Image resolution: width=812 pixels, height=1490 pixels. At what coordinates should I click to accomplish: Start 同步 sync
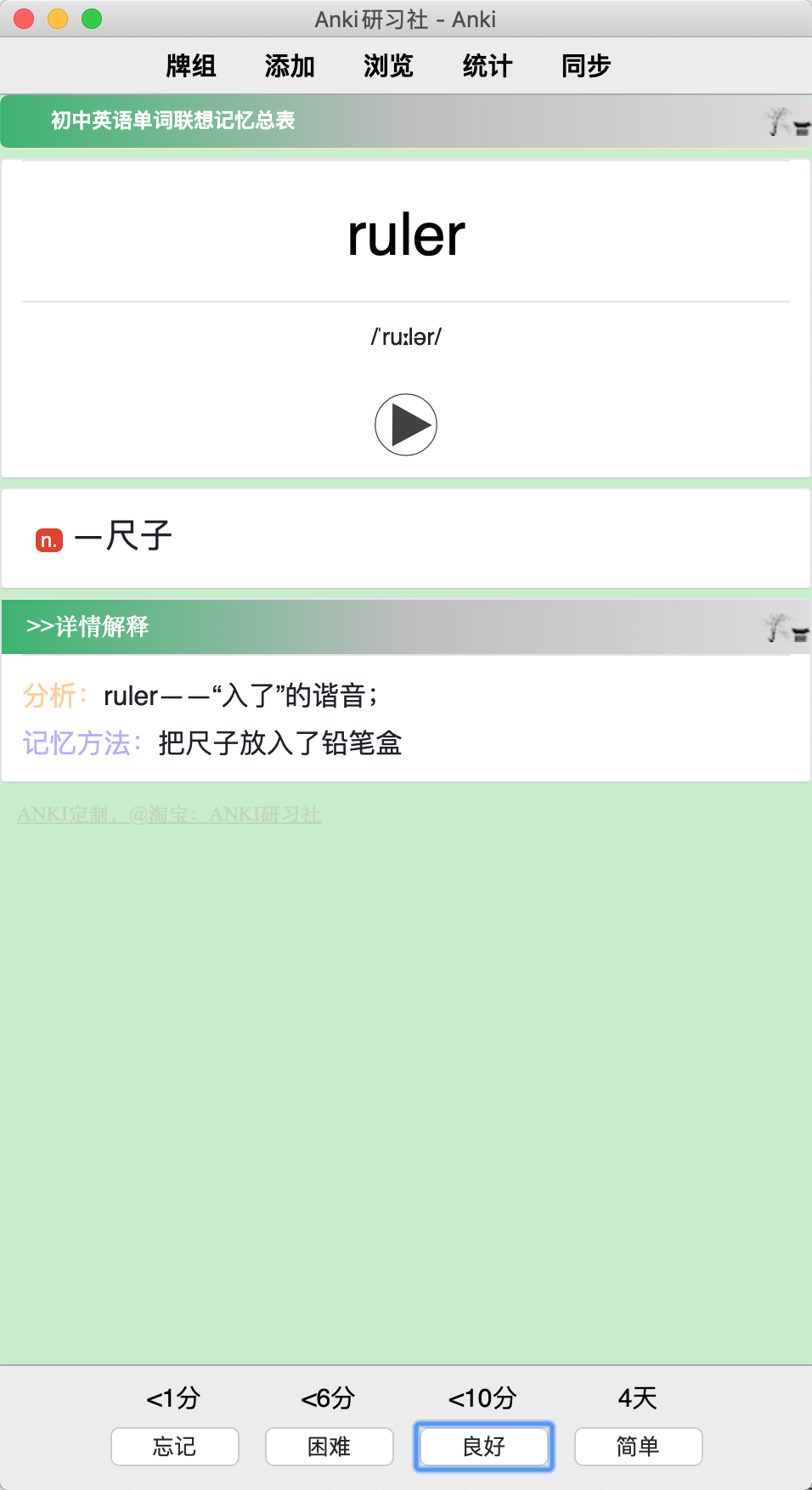point(586,65)
